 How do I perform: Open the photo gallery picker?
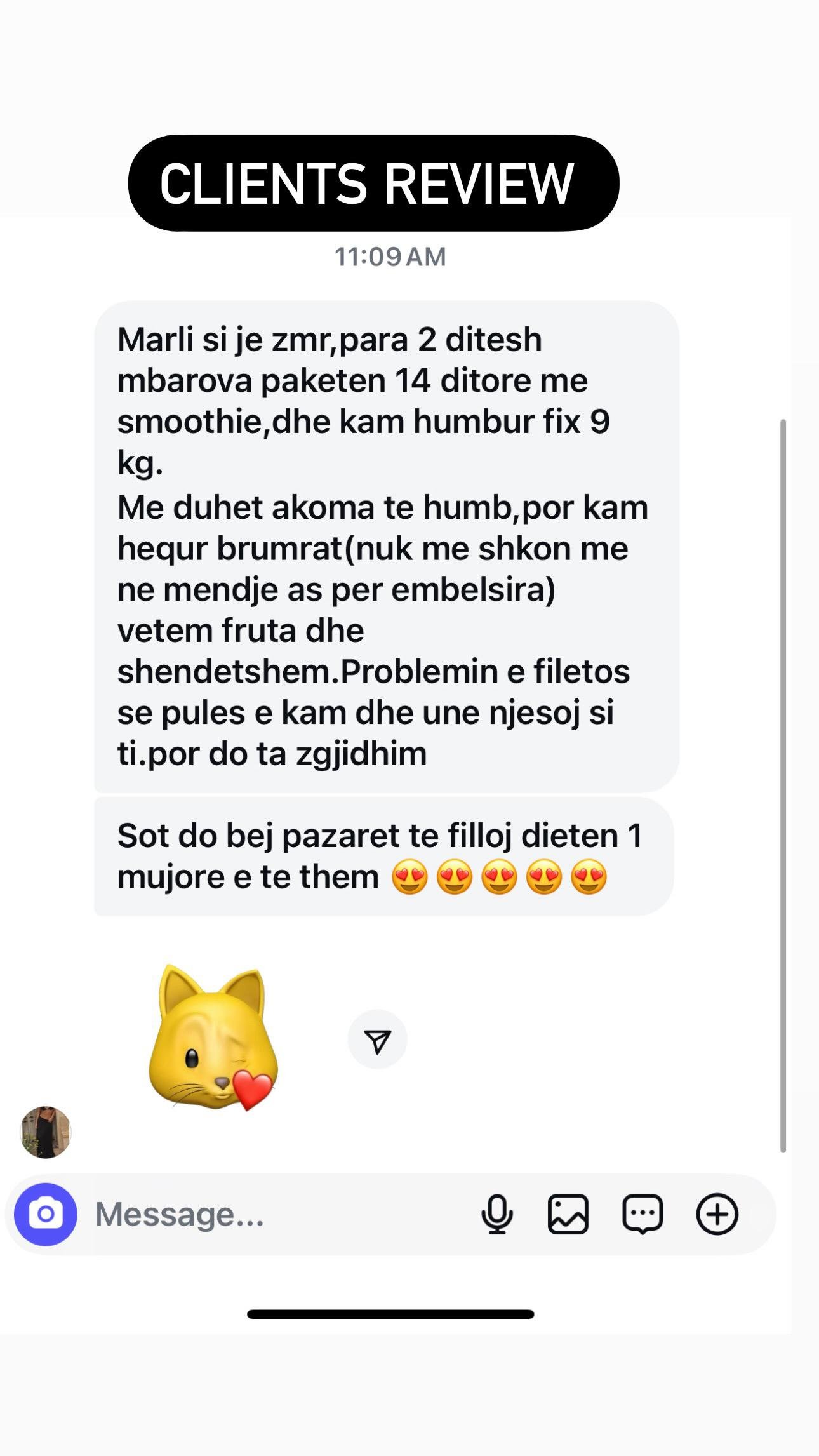[x=568, y=1214]
